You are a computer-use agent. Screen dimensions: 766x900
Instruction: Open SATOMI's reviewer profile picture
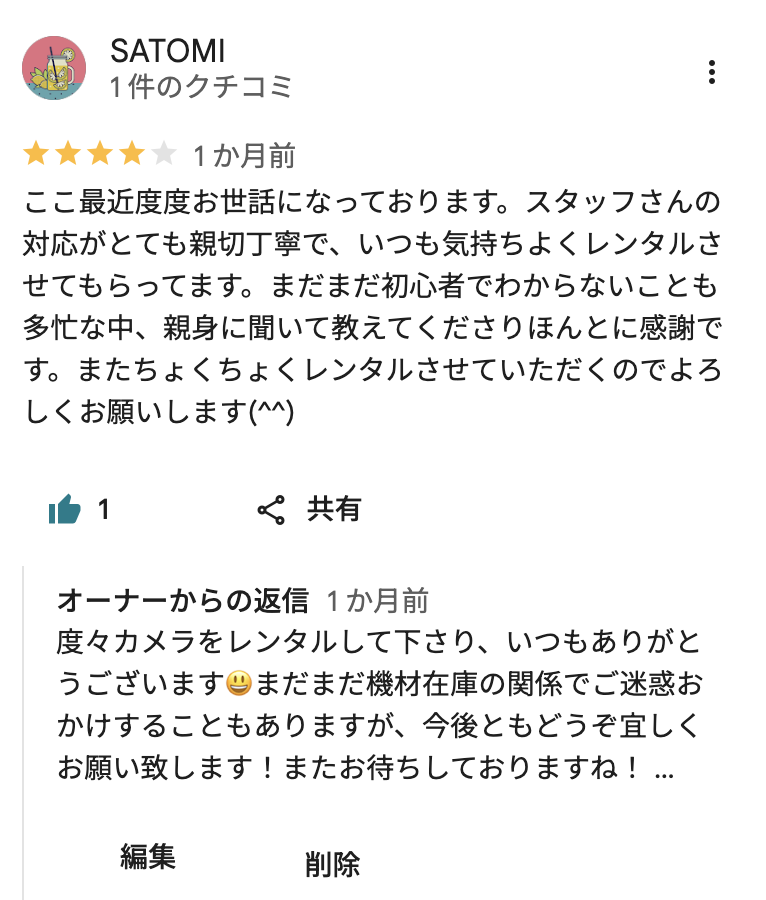[54, 68]
